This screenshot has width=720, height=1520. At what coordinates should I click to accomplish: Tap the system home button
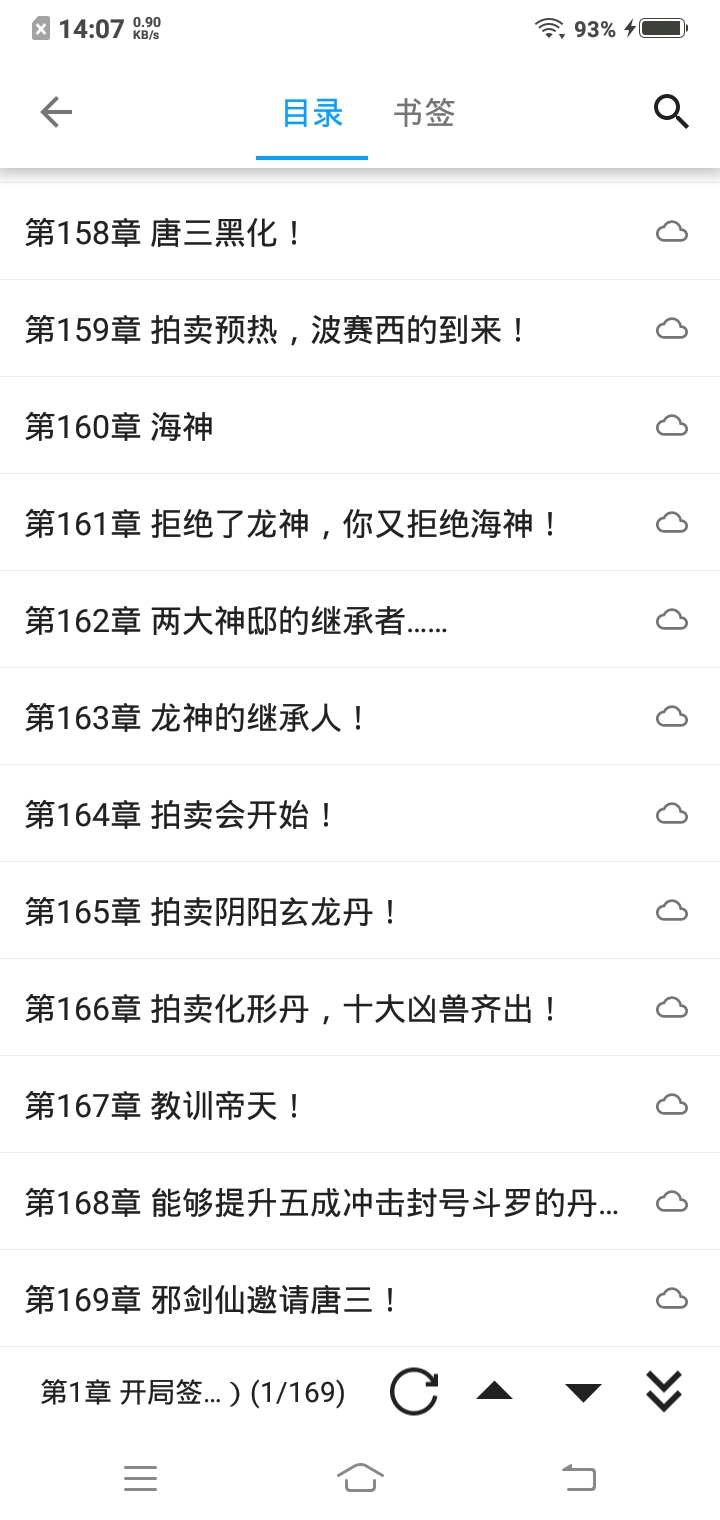[x=360, y=1477]
